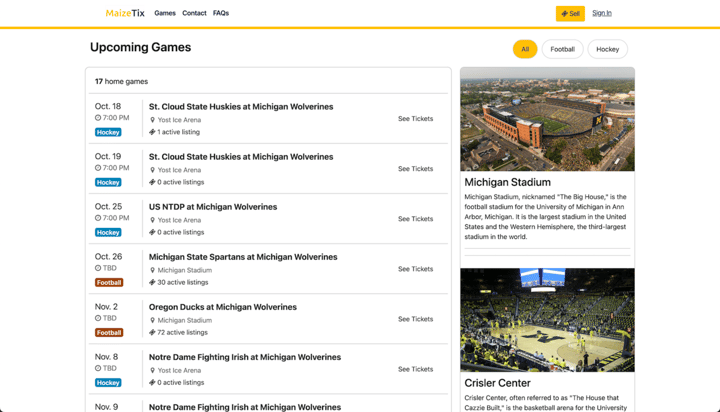This screenshot has width=720, height=412.
Task: Open the Contact page
Action: (194, 13)
